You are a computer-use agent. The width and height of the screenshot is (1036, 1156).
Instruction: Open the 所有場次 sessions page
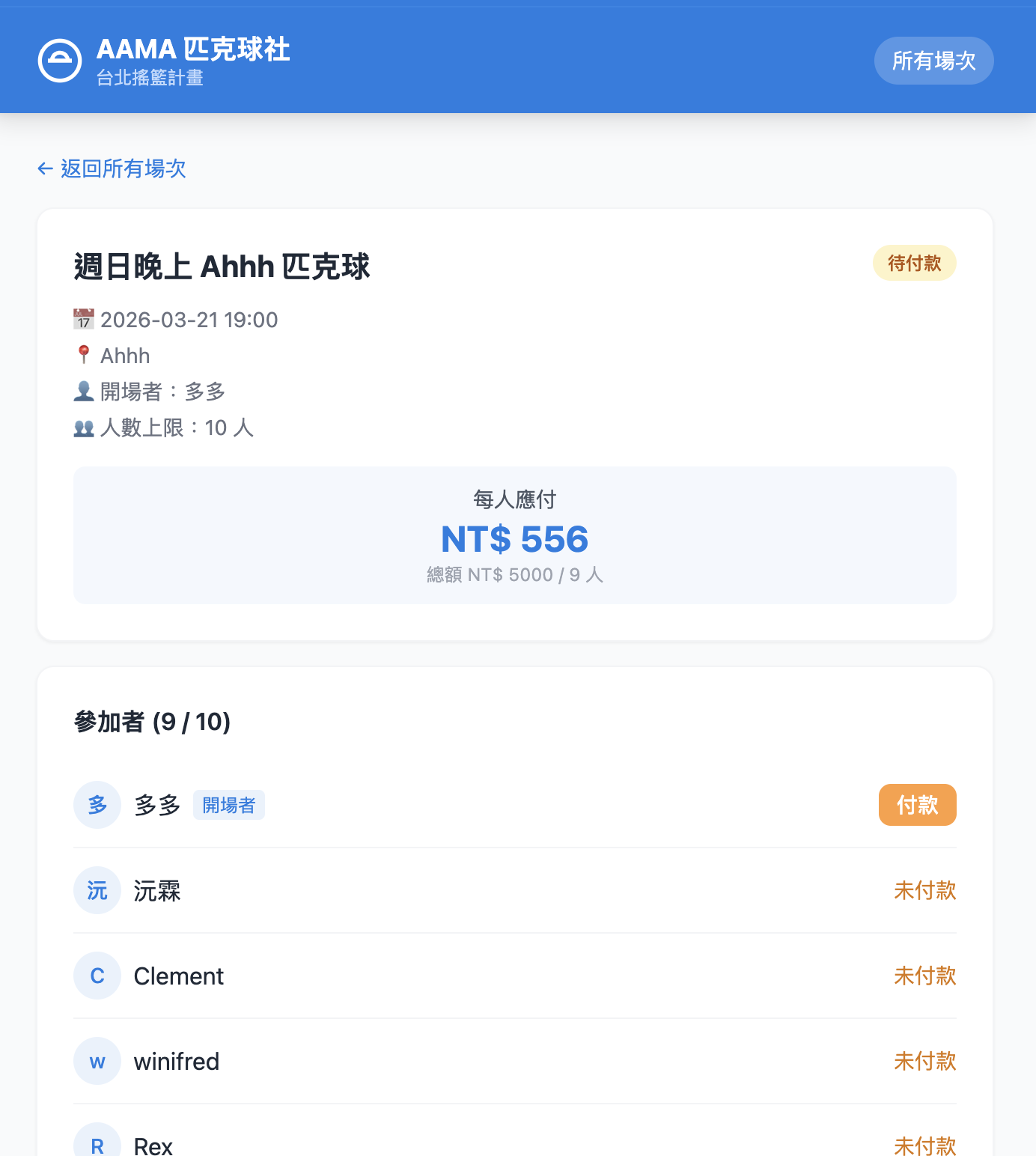[x=933, y=61]
